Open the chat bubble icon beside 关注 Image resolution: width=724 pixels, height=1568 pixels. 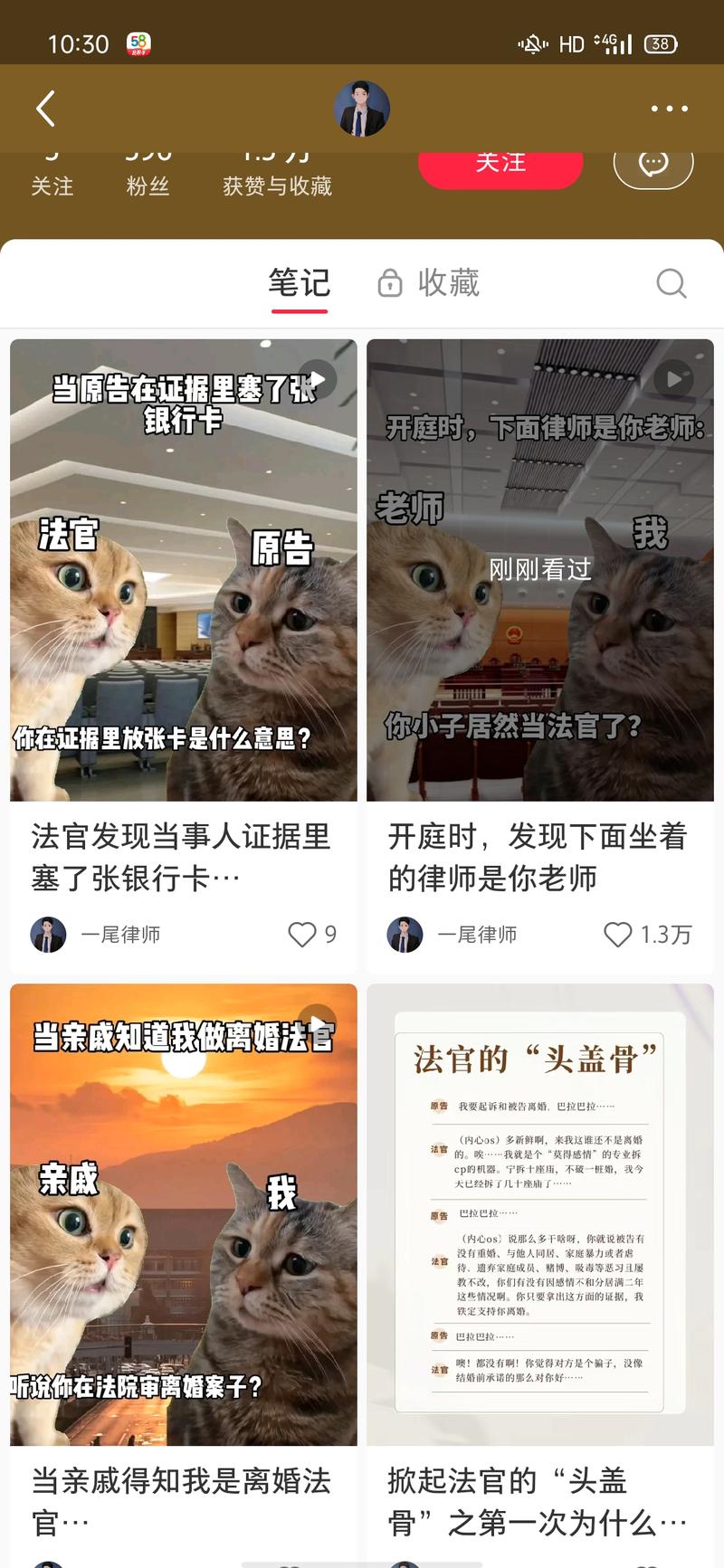(x=653, y=164)
